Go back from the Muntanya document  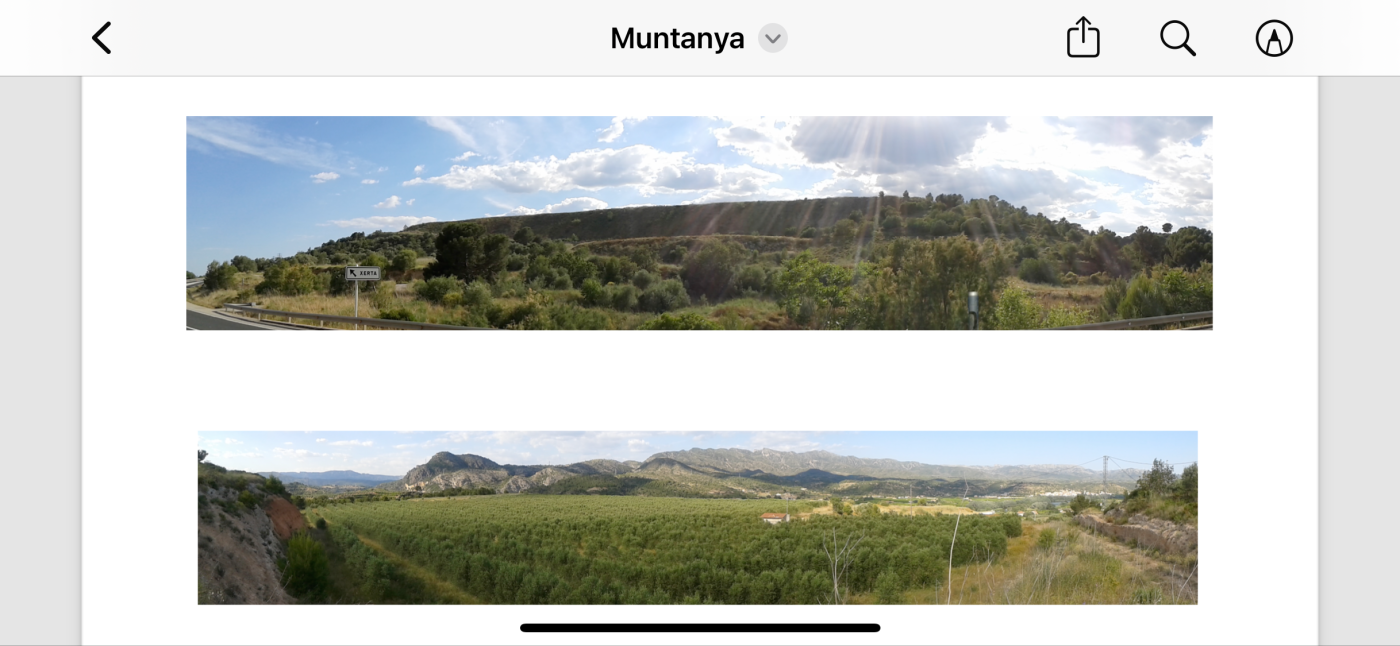(x=102, y=38)
